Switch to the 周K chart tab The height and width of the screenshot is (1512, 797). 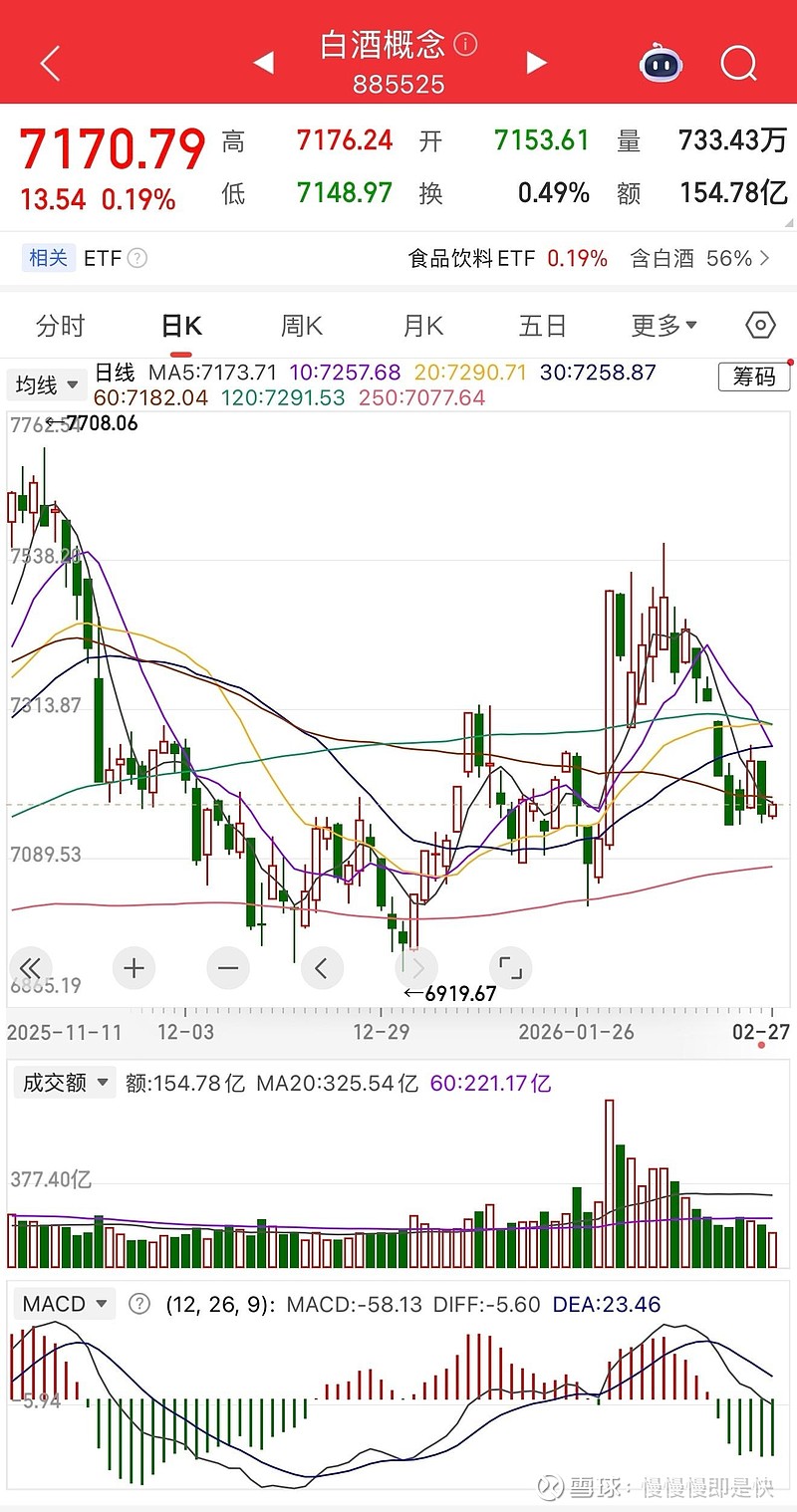302,326
